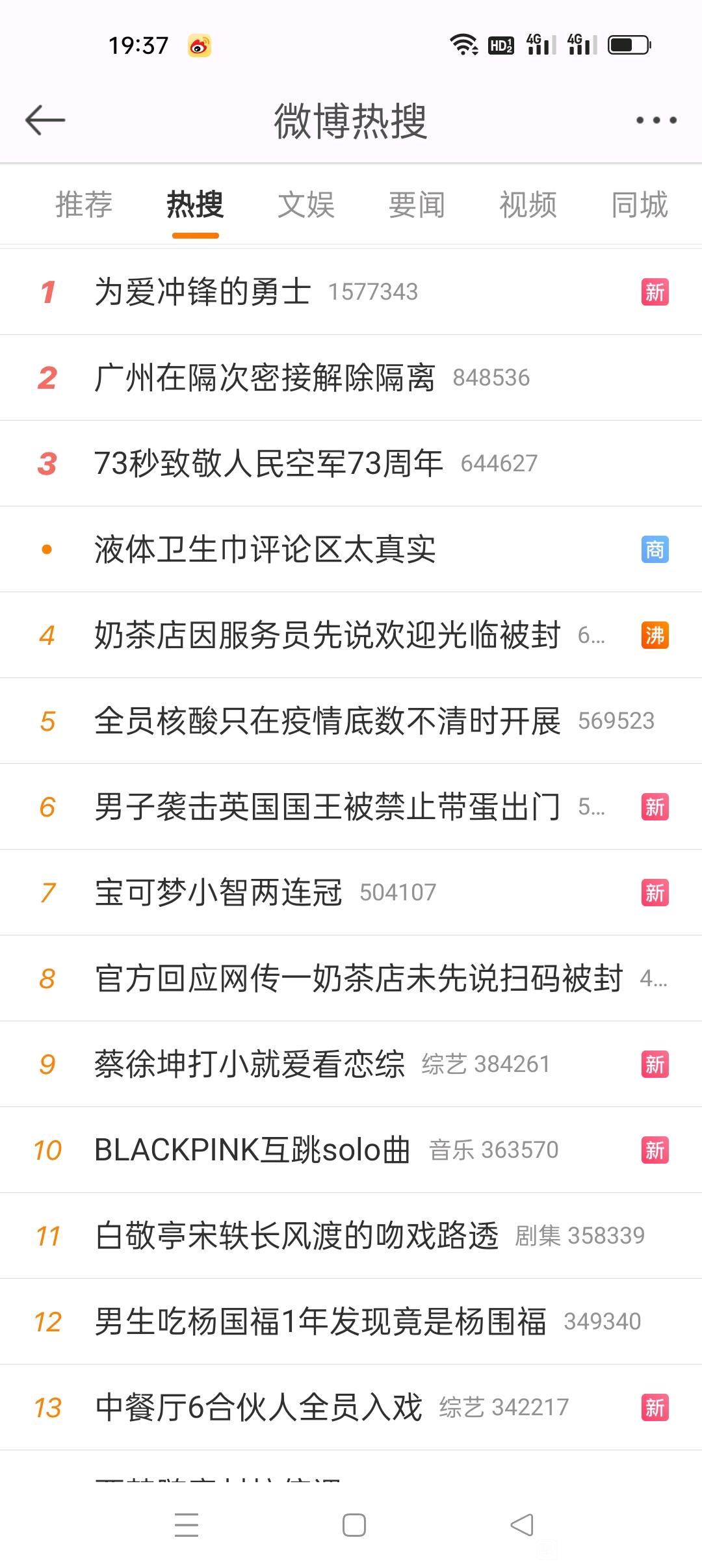Open the 视频 tab
Image resolution: width=702 pixels, height=1568 pixels.
click(x=528, y=205)
